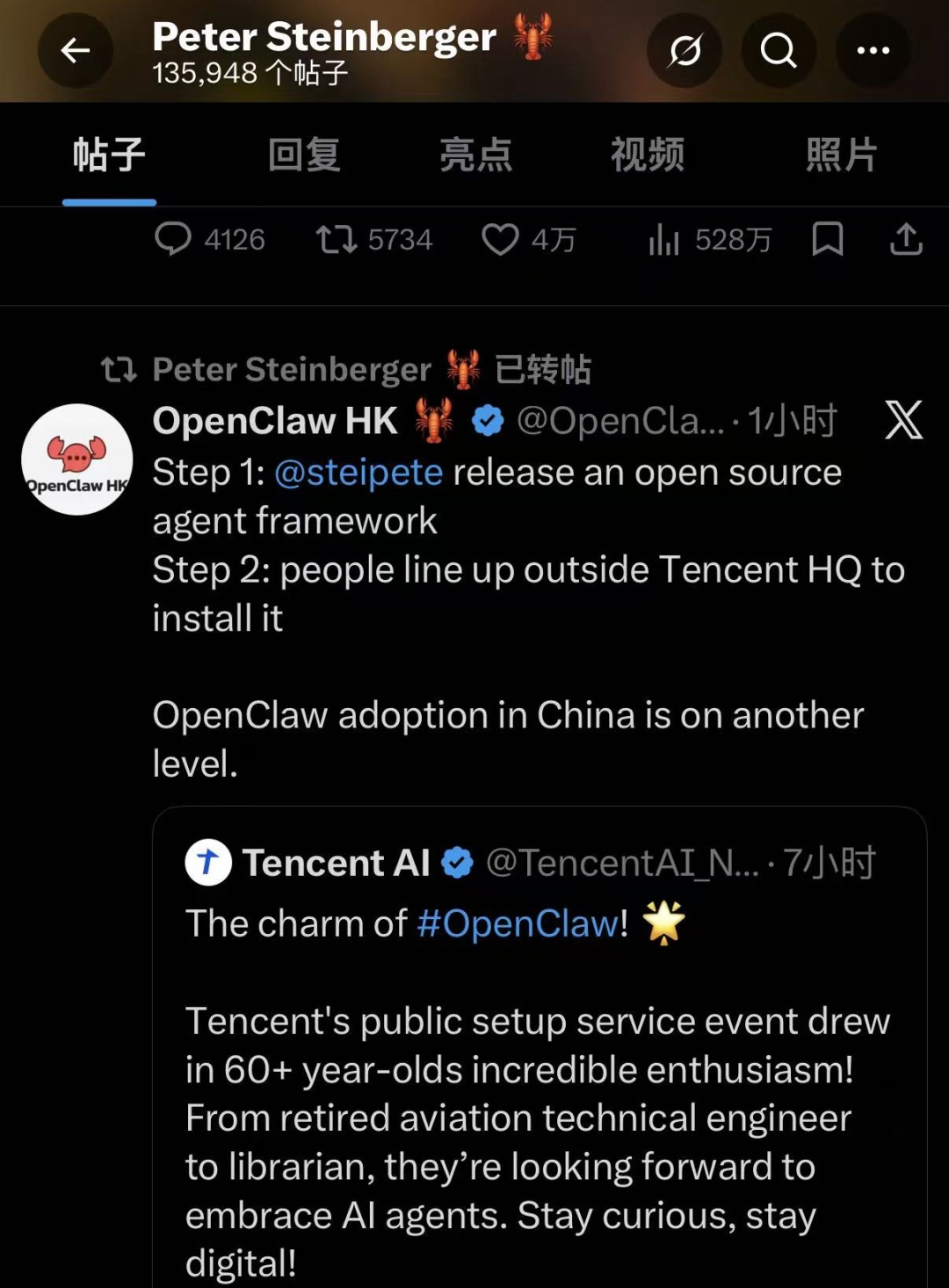
Task: Select the 照片 tab
Action: click(x=841, y=155)
